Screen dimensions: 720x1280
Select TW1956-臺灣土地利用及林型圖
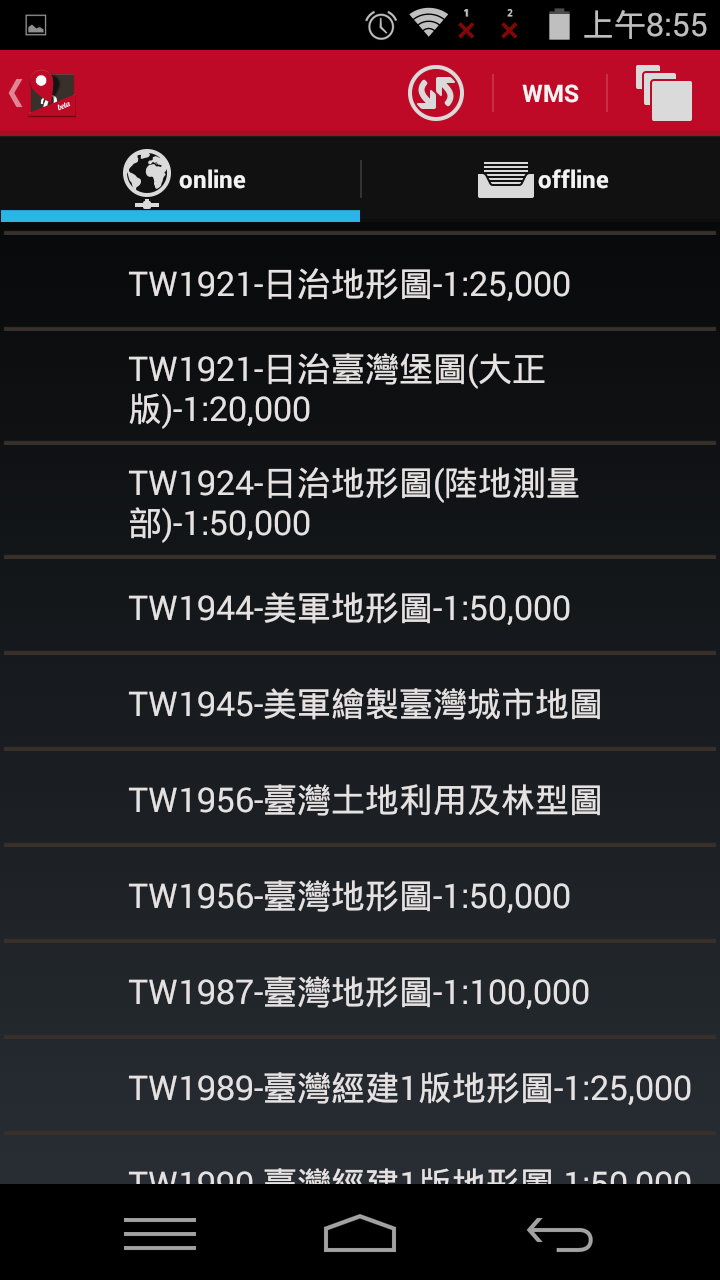tap(360, 800)
